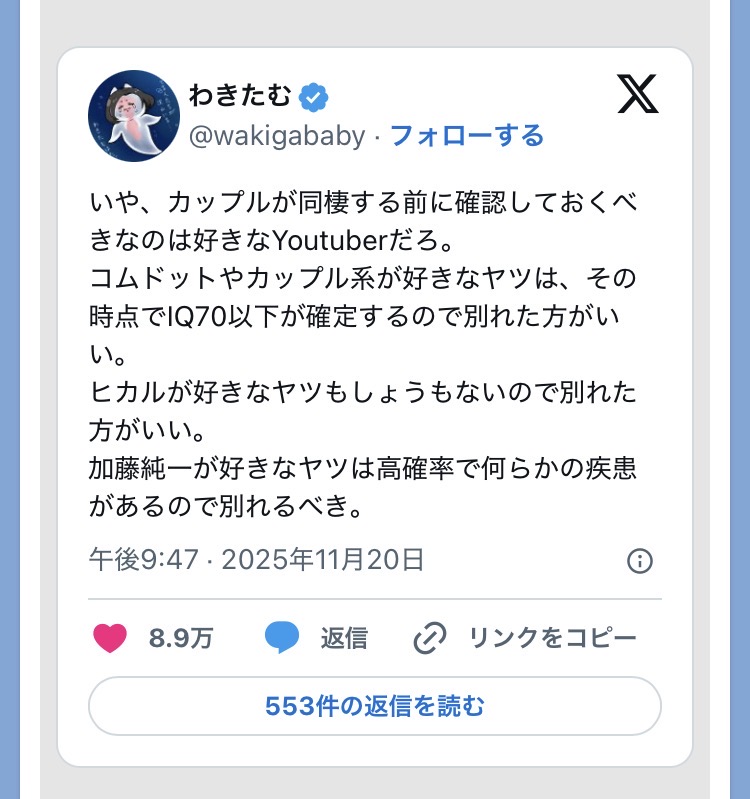Open the X logo link
750x799 pixels.
[637, 94]
